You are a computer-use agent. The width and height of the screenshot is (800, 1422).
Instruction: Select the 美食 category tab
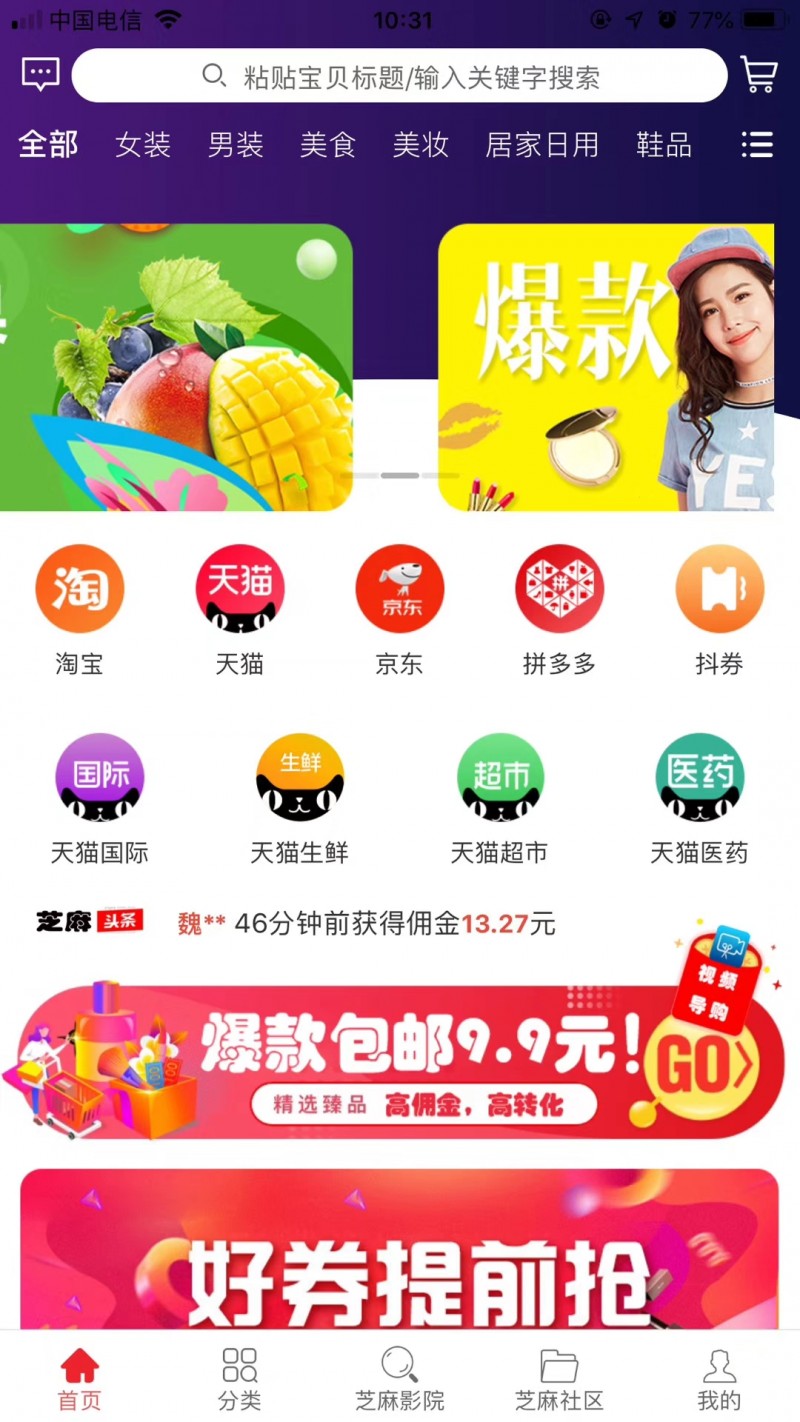pos(328,145)
